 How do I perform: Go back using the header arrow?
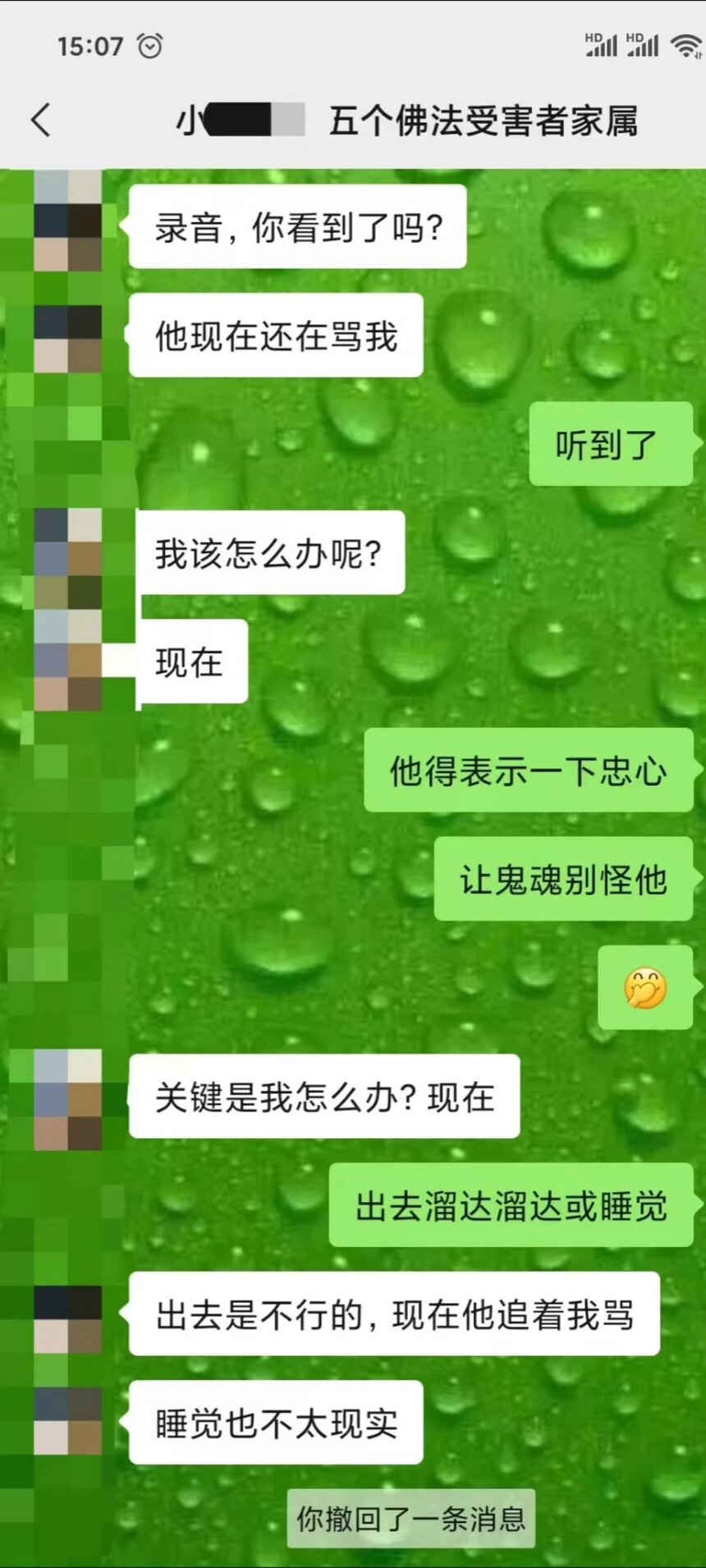(x=41, y=120)
